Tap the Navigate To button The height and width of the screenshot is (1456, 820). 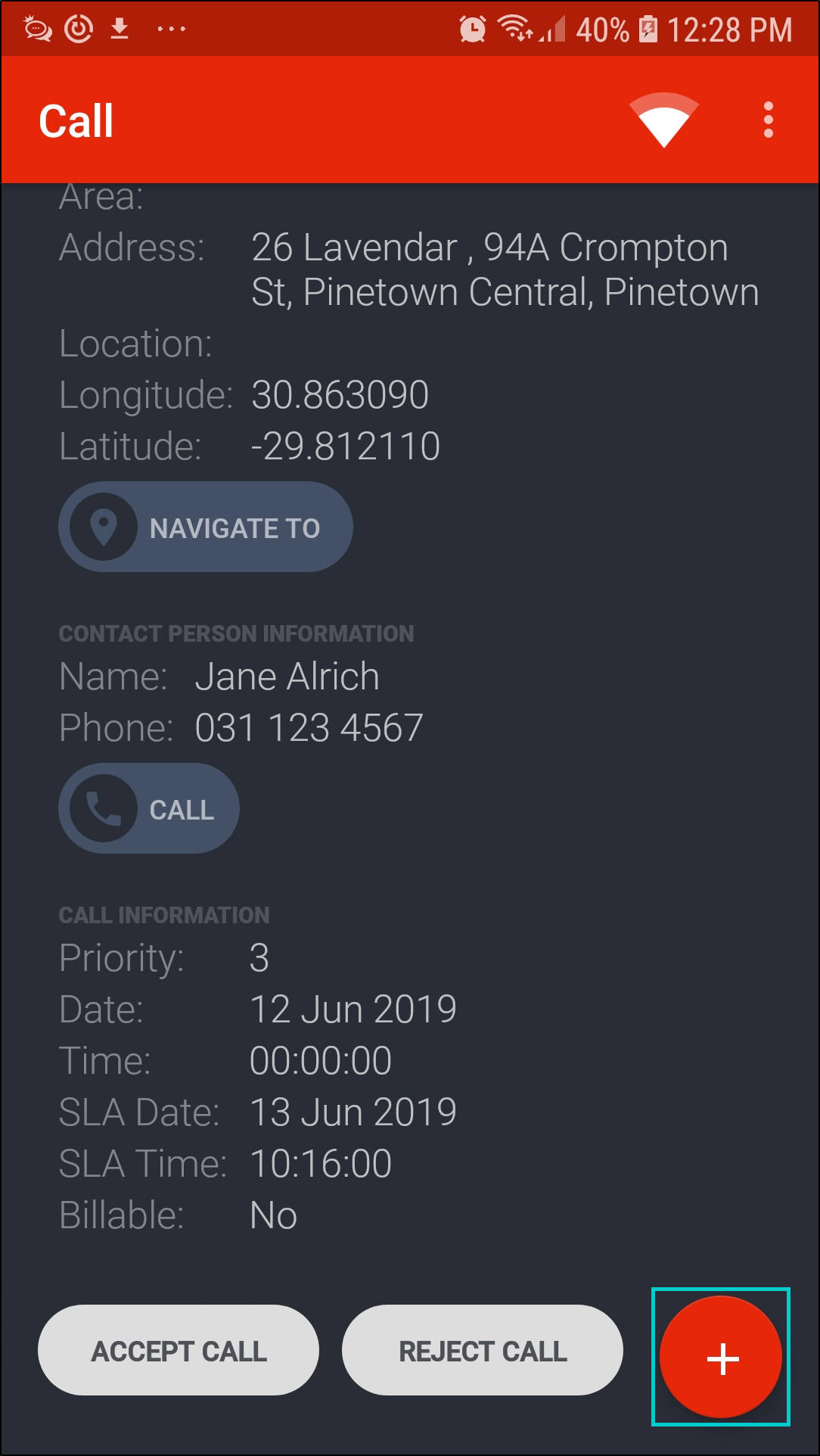click(206, 527)
